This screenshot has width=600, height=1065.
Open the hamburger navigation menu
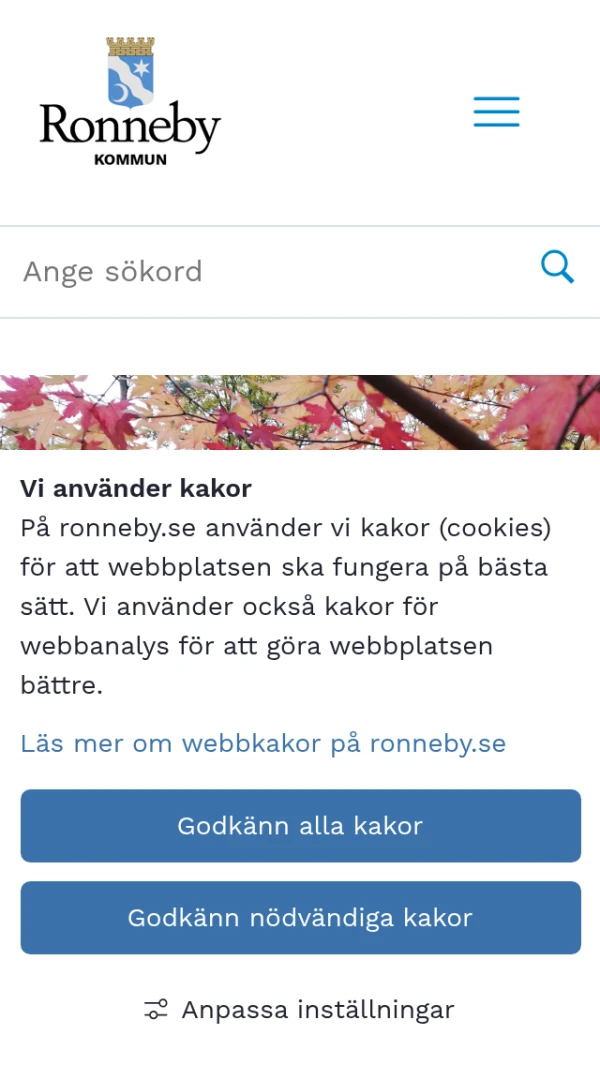click(x=496, y=111)
